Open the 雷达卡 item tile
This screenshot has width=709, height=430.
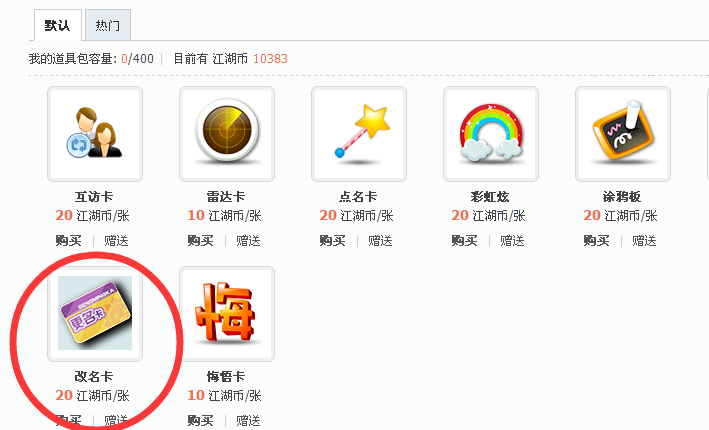pyautogui.click(x=227, y=134)
